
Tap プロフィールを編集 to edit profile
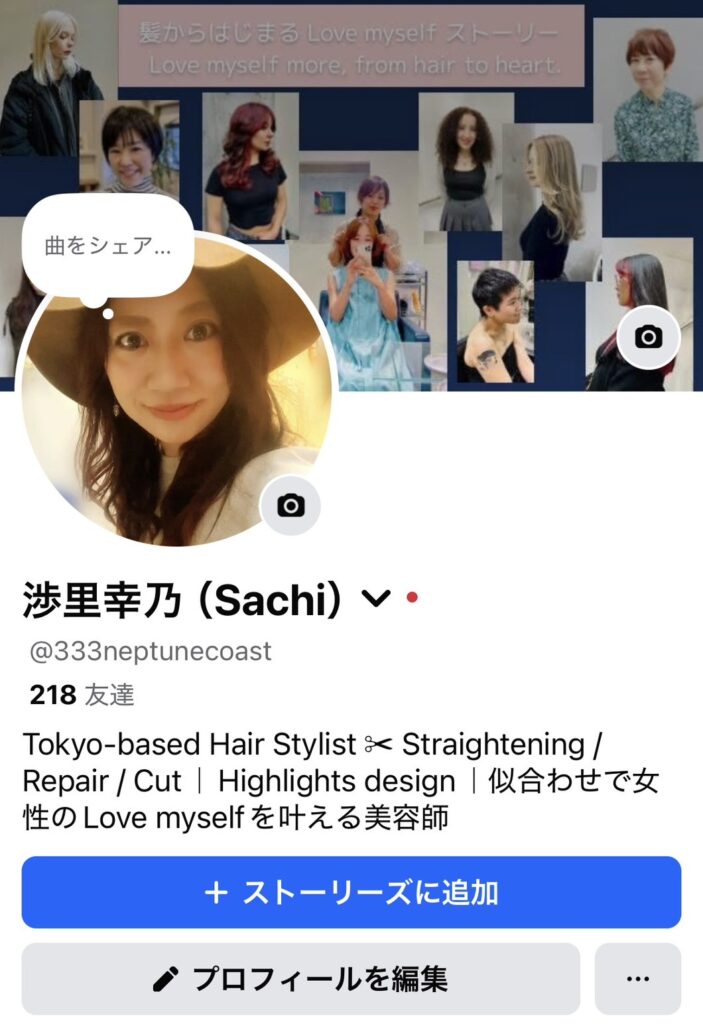click(x=300, y=978)
